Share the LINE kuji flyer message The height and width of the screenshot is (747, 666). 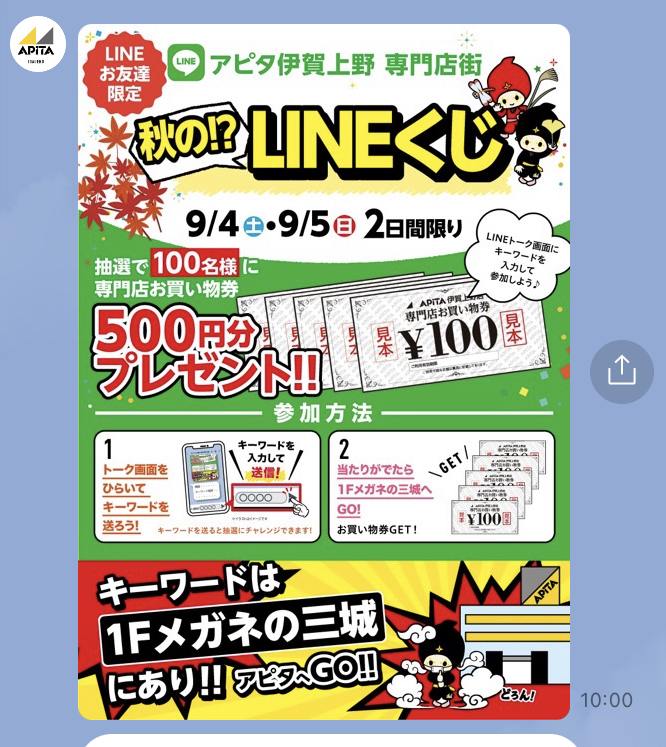pyautogui.click(x=621, y=371)
